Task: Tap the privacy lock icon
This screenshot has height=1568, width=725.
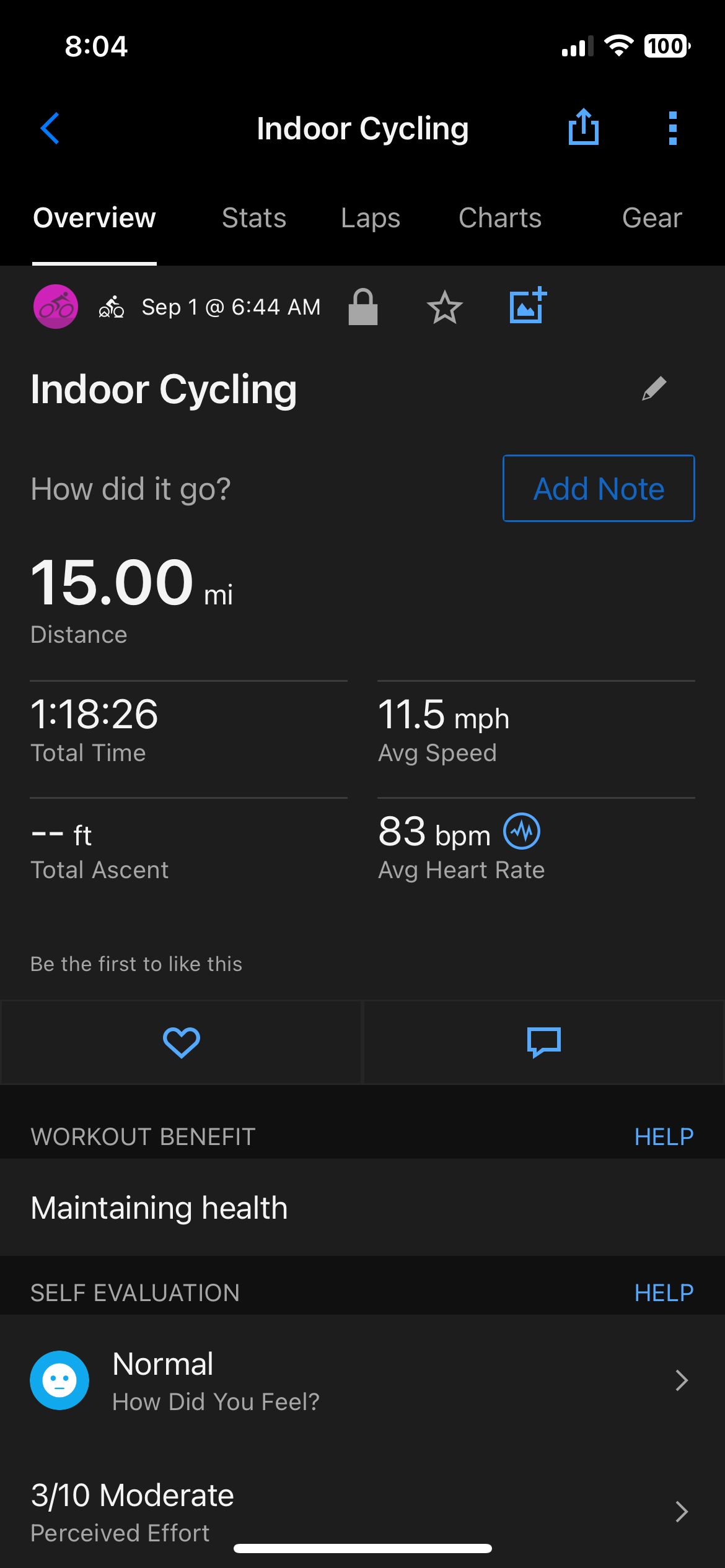Action: tap(363, 307)
